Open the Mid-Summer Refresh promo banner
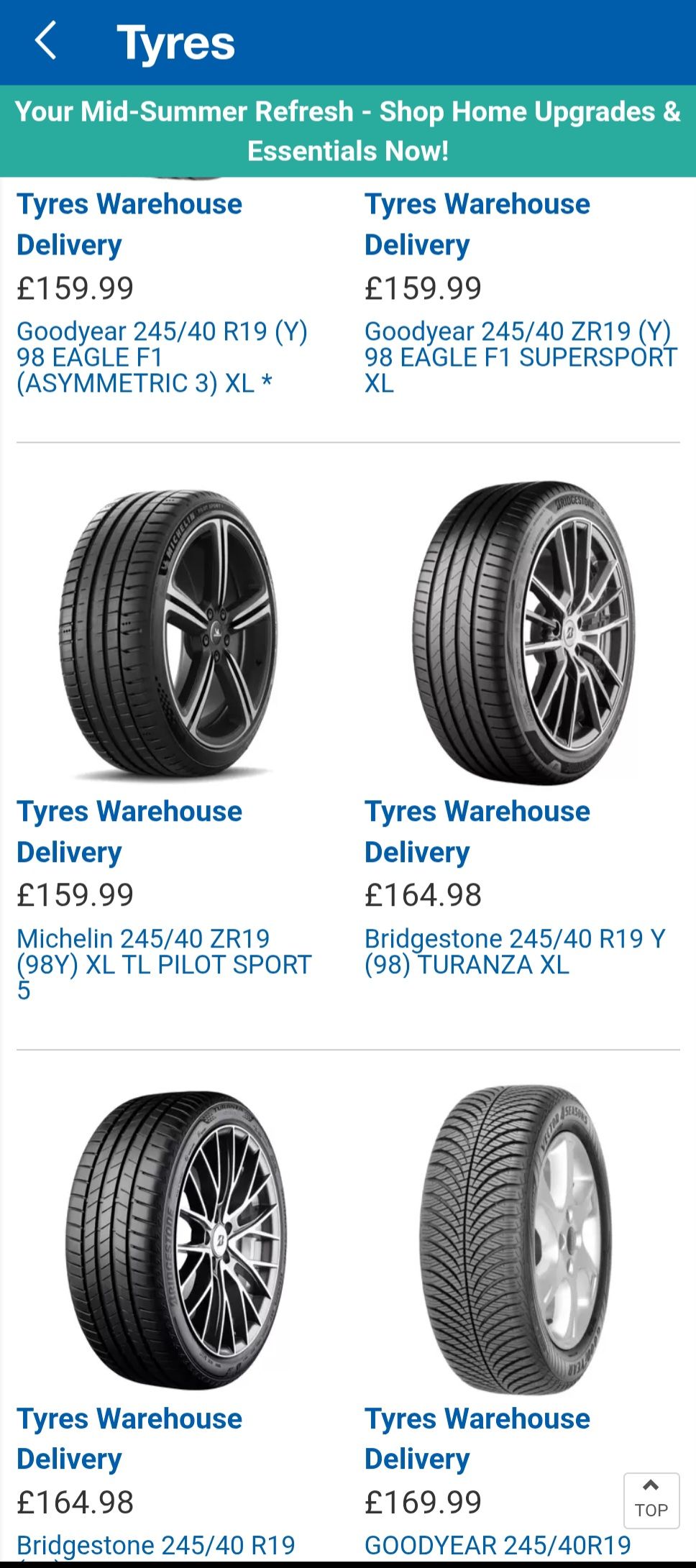This screenshot has height=1568, width=696. pos(348,131)
